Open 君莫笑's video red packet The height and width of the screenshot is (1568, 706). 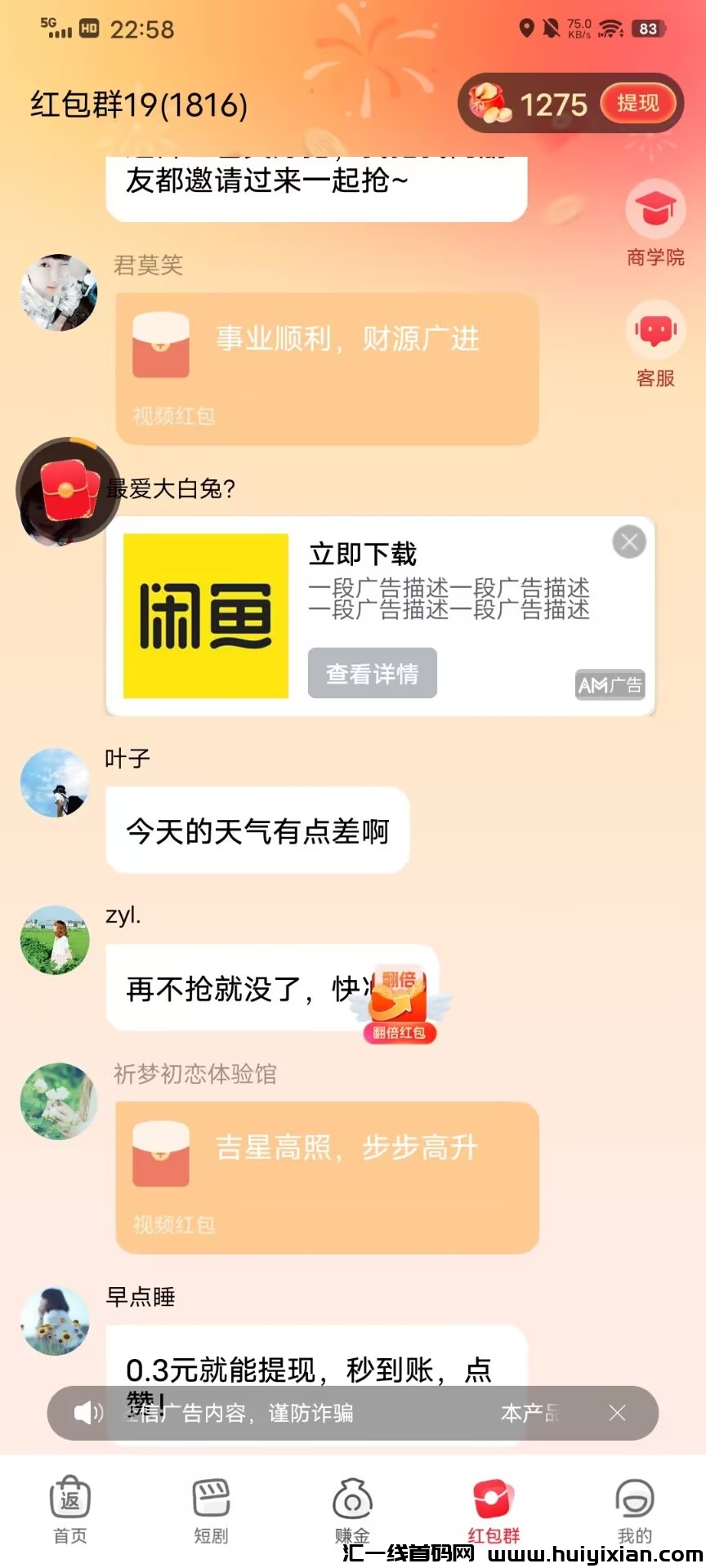pos(327,368)
